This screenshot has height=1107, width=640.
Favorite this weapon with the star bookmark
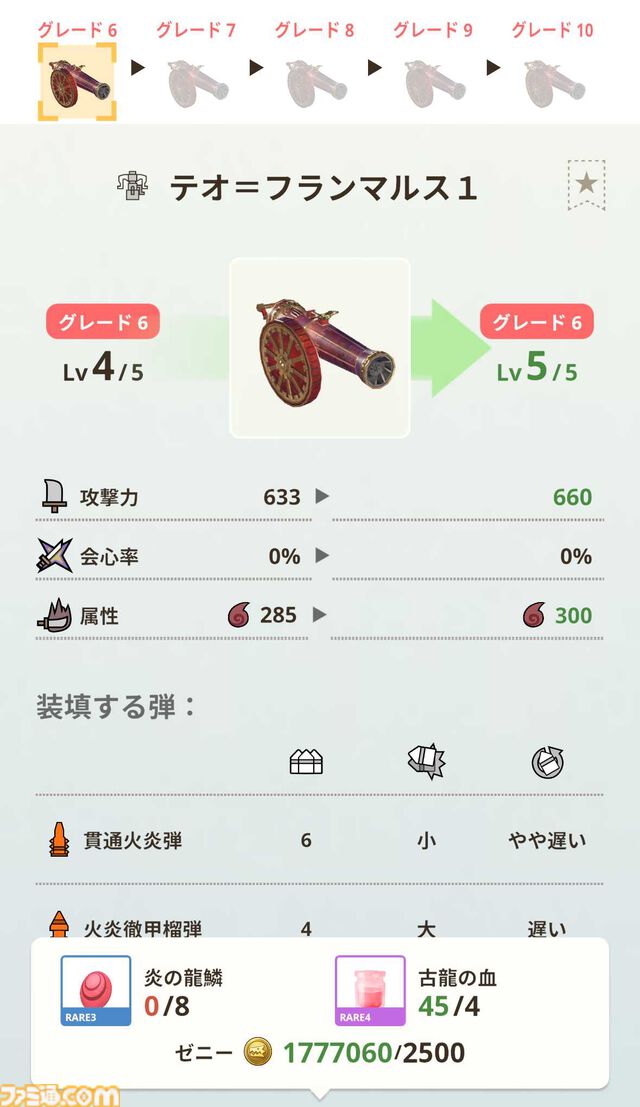(x=586, y=184)
